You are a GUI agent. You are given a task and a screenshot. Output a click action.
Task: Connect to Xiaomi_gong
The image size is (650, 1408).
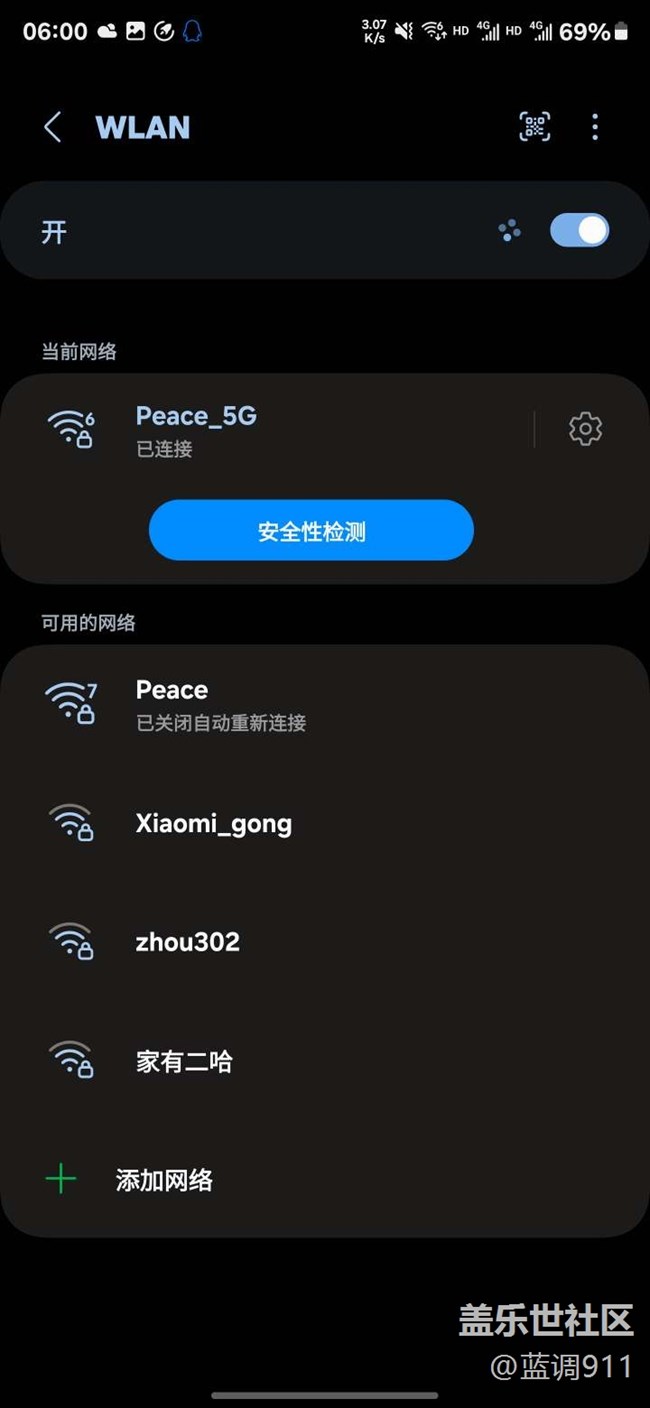click(325, 824)
